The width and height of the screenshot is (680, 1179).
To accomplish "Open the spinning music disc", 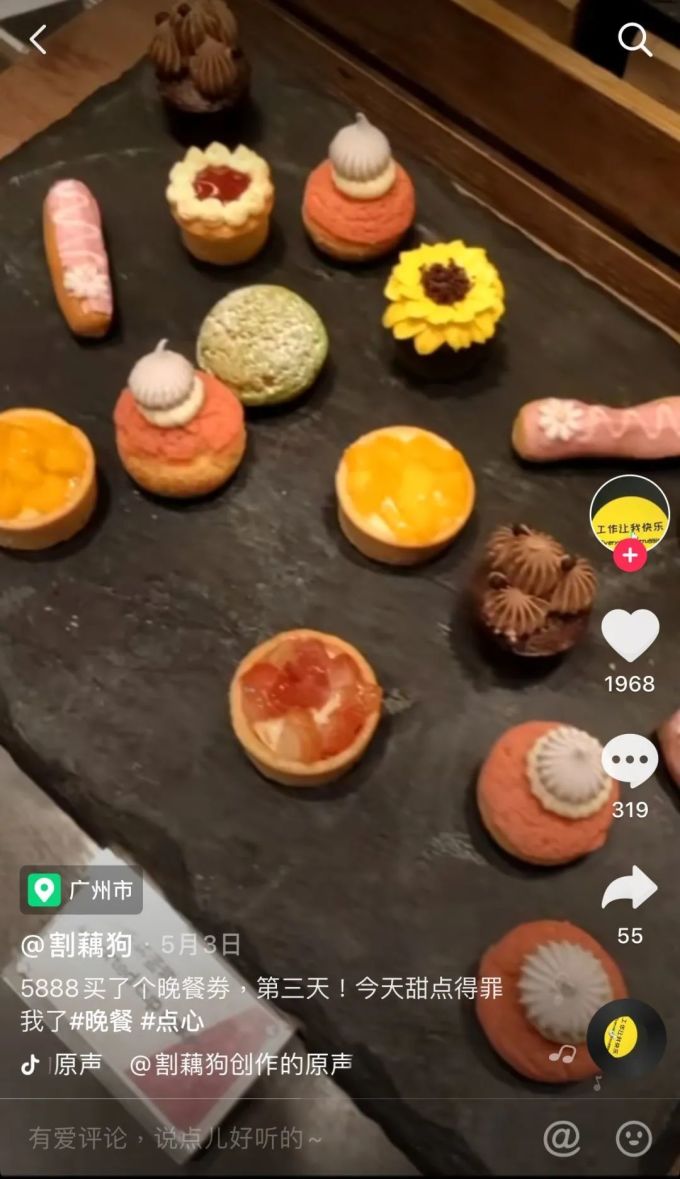I will 626,1037.
